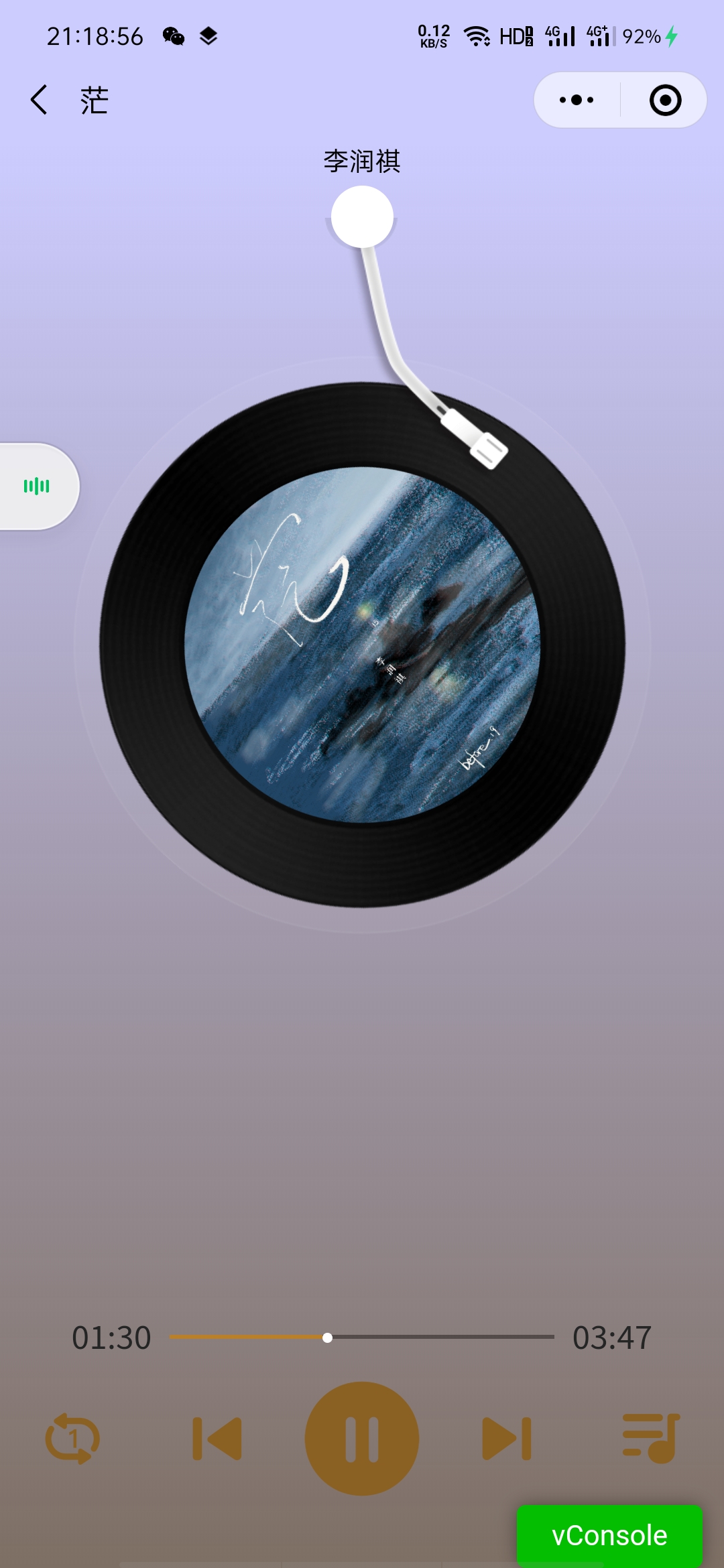724x1568 pixels.
Task: Change the repeat-one playback mode
Action: coord(72,1438)
